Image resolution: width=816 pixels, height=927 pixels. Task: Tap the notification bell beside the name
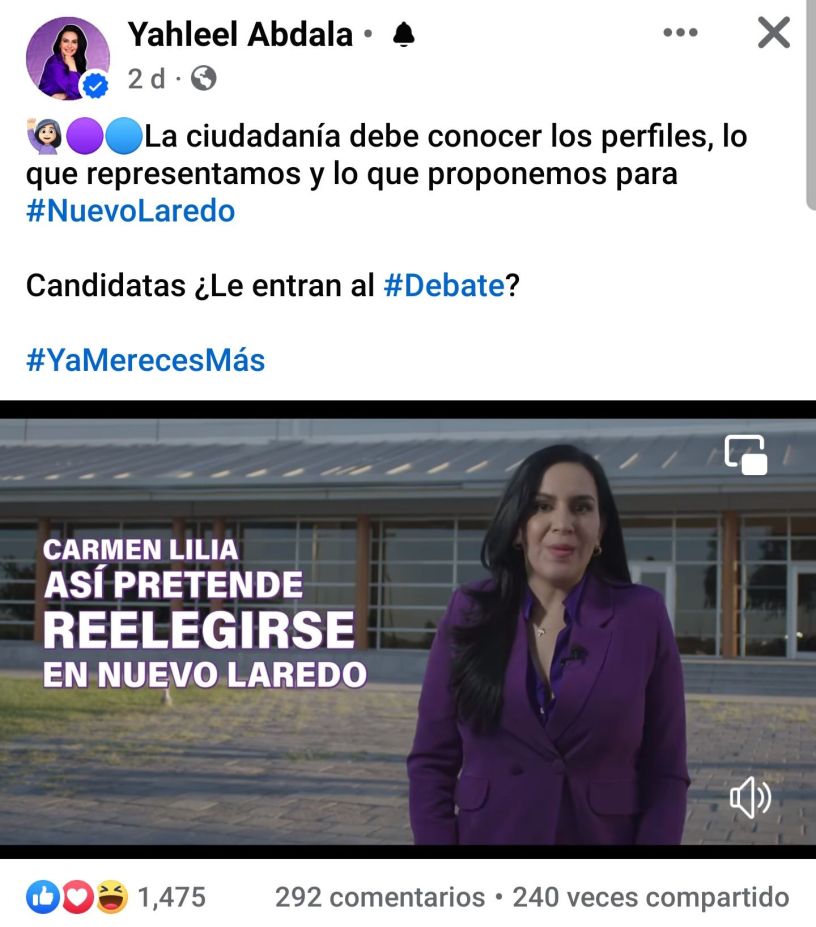[x=403, y=36]
